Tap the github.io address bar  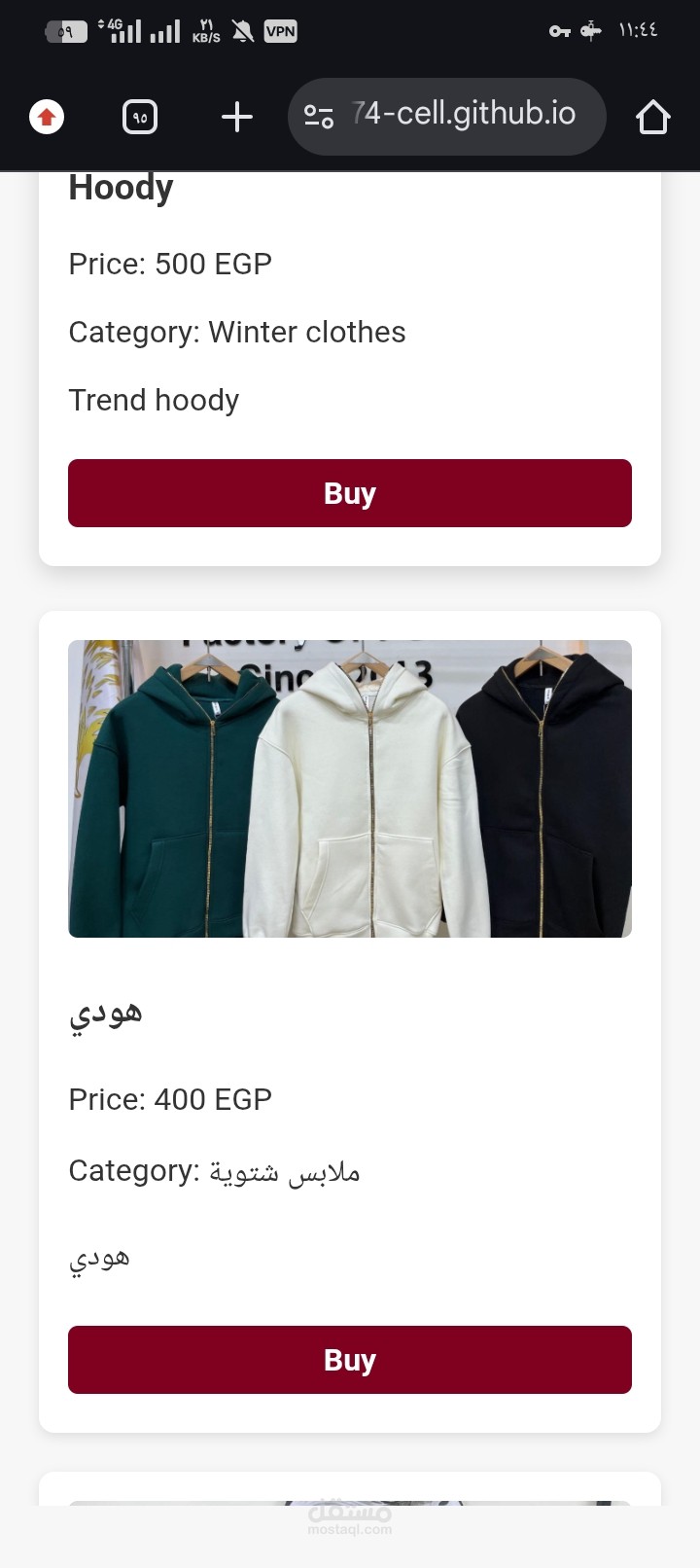[x=467, y=116]
